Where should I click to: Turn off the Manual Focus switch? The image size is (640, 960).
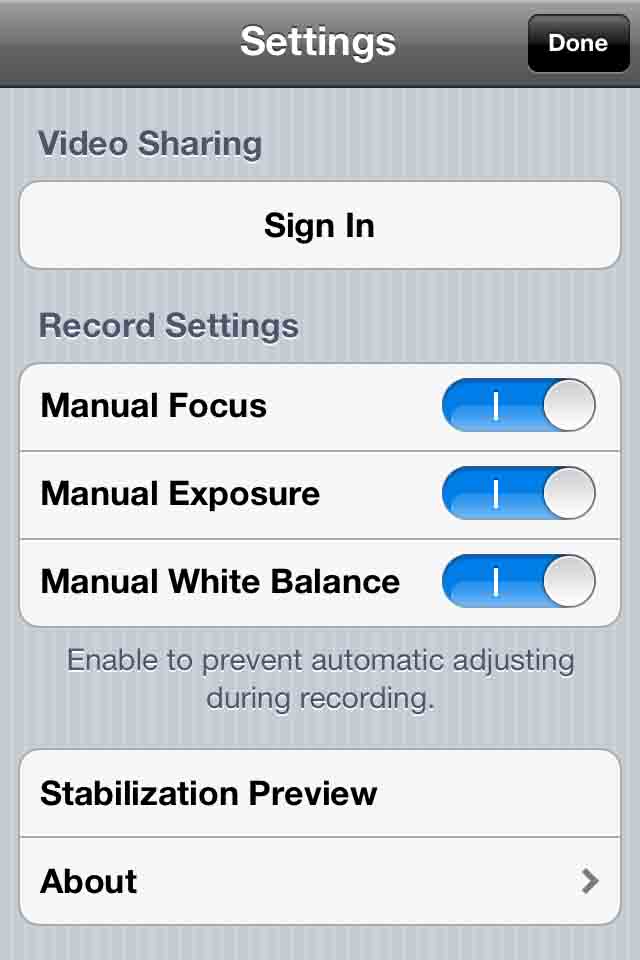point(518,405)
